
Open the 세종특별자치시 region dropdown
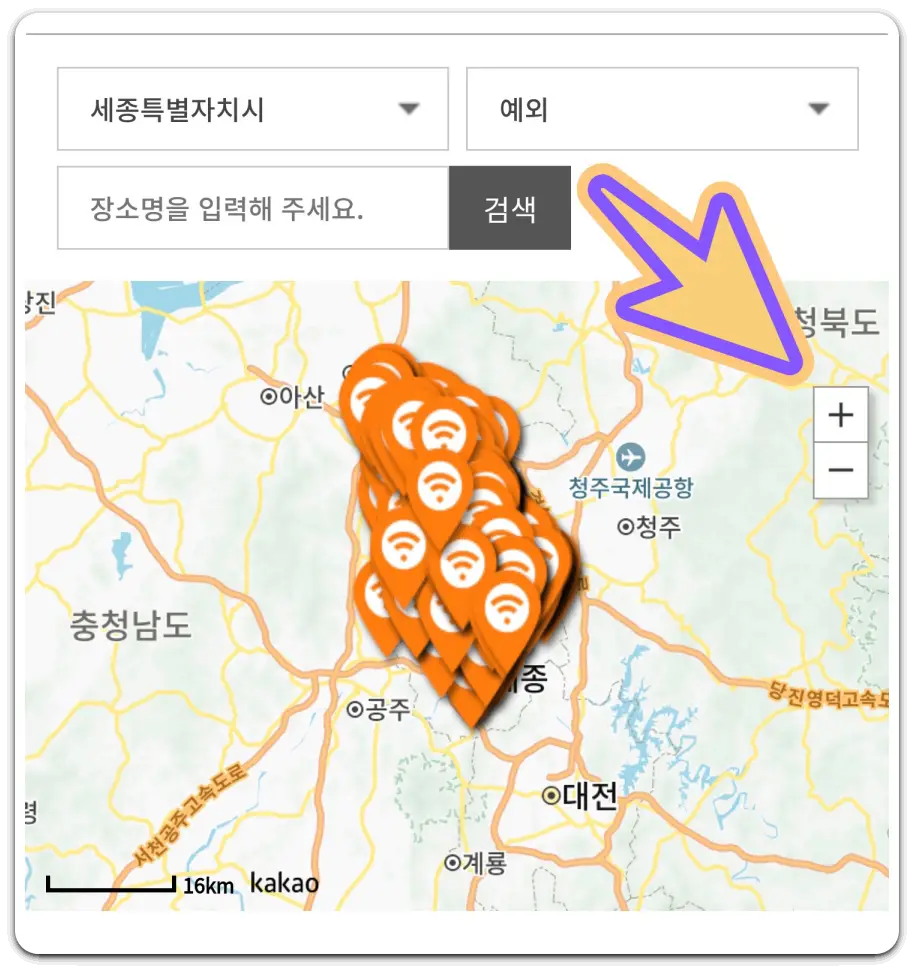253,108
